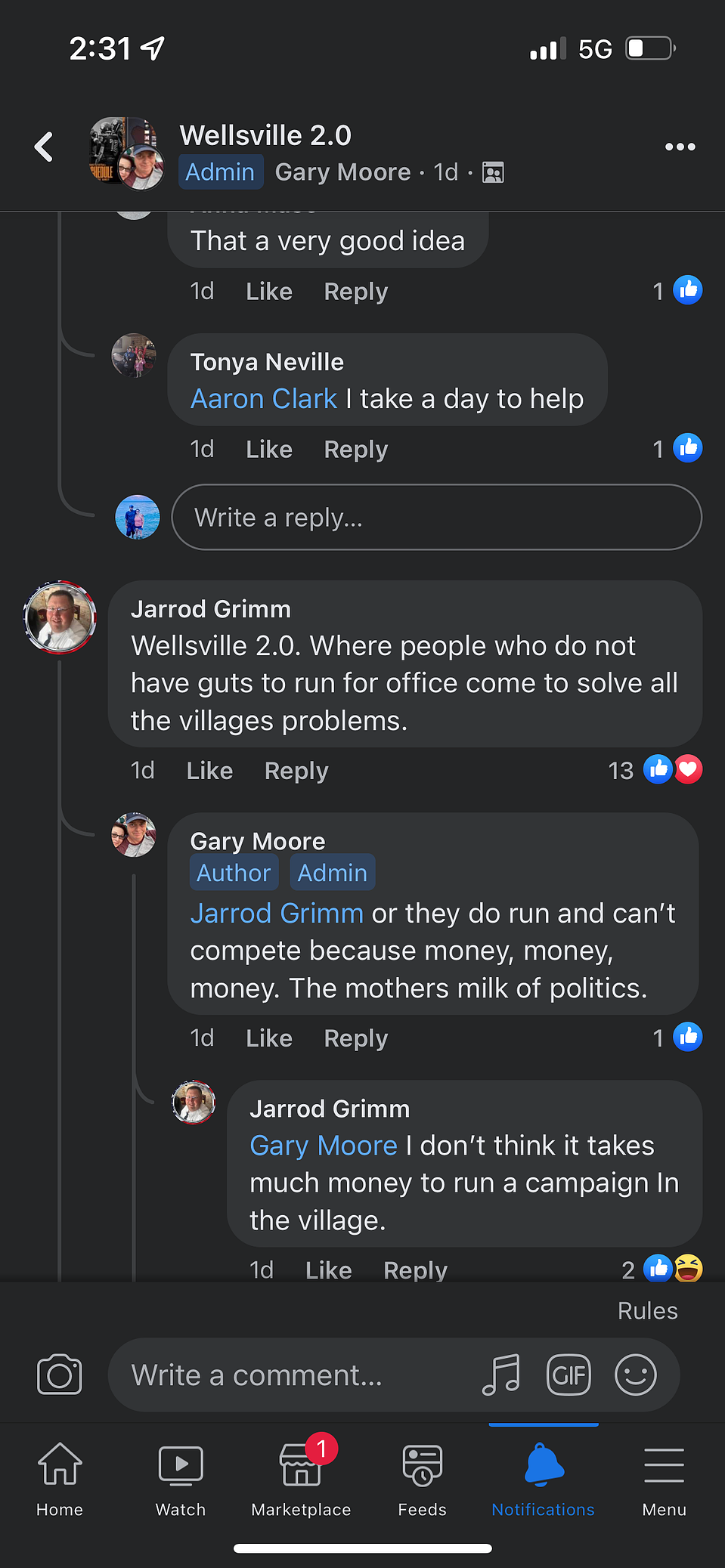The width and height of the screenshot is (725, 1568).
Task: Open the Aaron Clark mention link
Action: [x=264, y=399]
